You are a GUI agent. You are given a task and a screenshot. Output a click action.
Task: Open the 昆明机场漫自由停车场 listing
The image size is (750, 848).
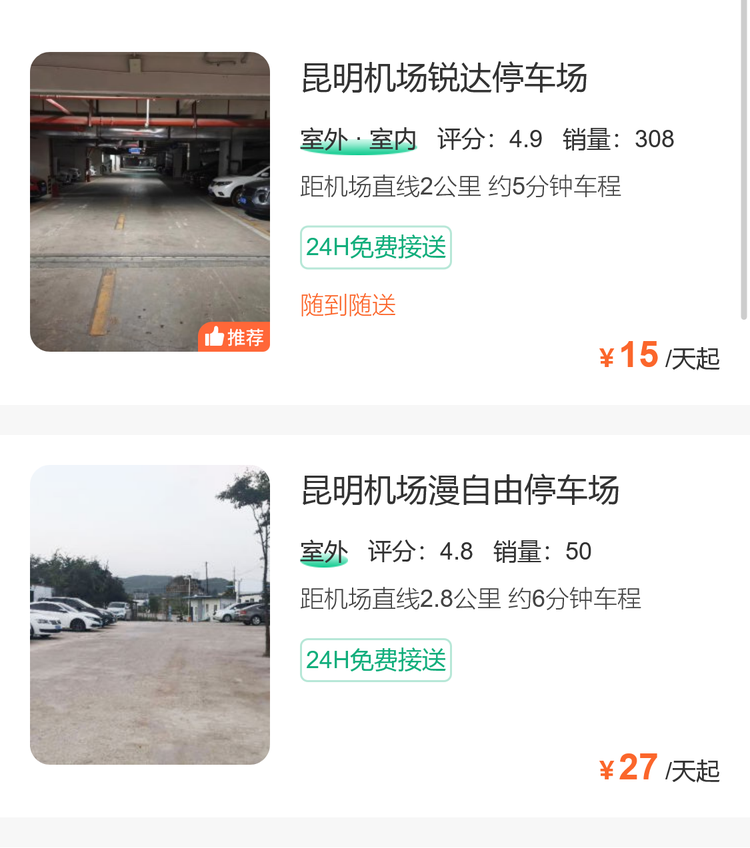[460, 491]
